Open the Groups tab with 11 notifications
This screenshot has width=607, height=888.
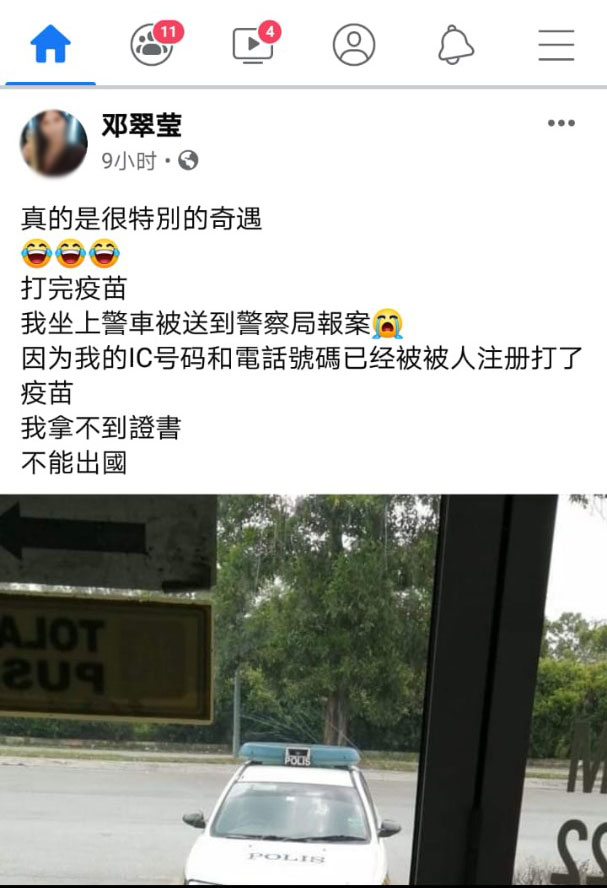click(x=152, y=45)
